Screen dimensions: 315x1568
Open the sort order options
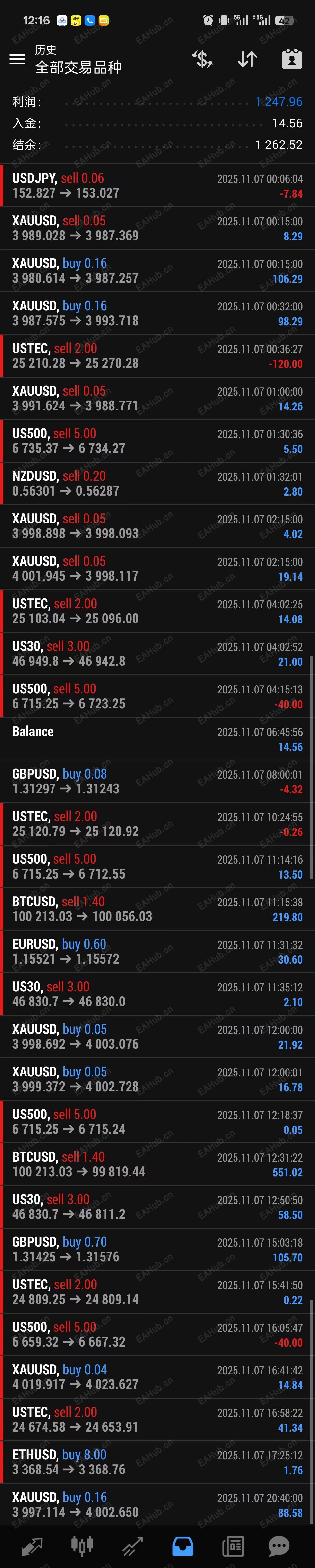[247, 59]
